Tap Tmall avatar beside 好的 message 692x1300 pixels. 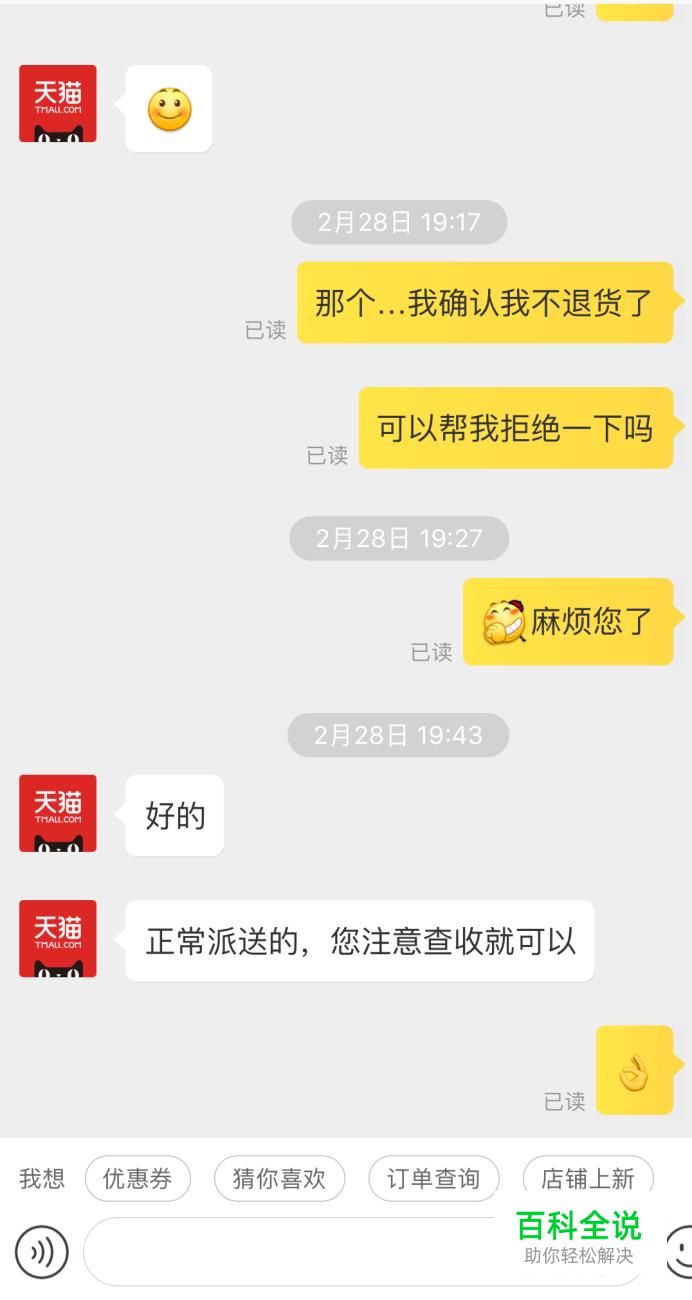(x=58, y=813)
